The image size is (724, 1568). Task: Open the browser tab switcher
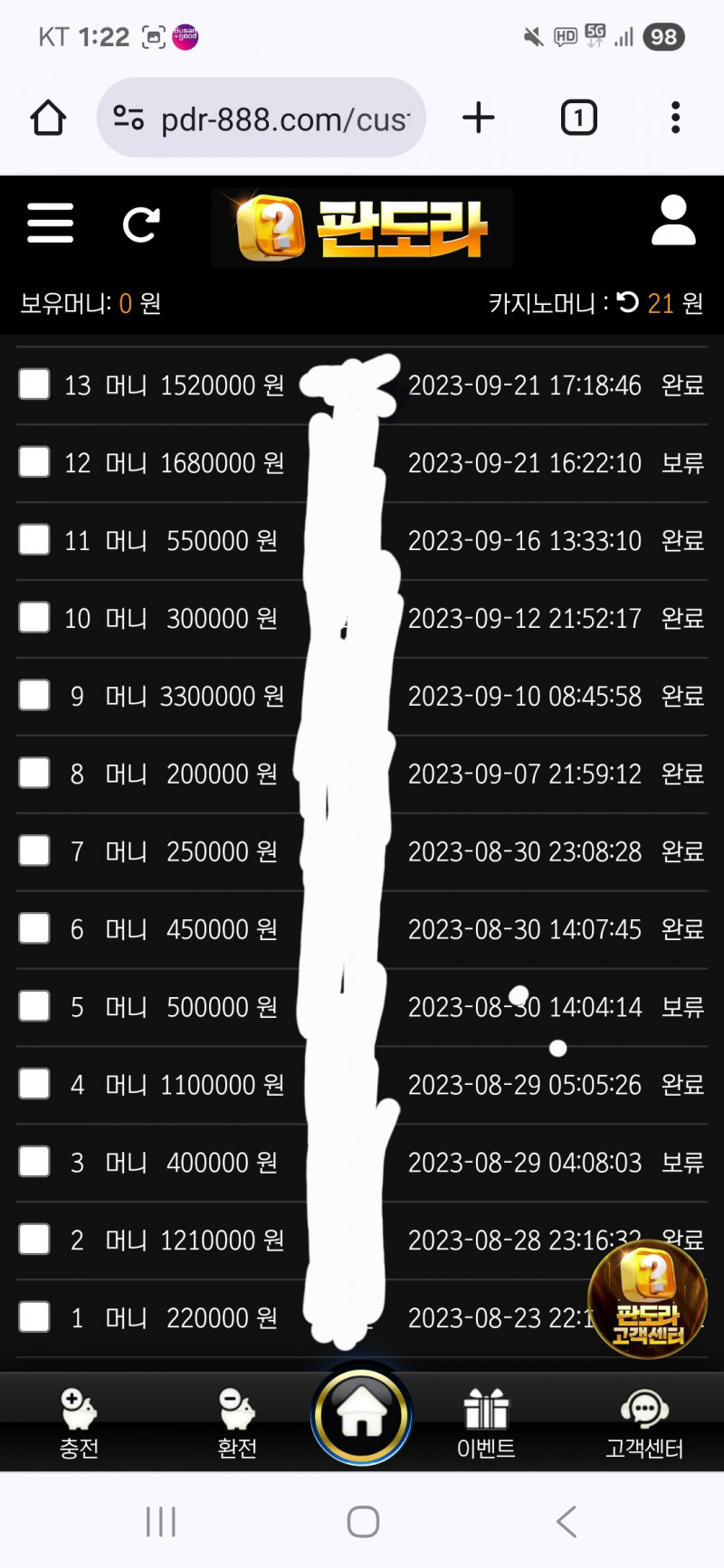[579, 118]
